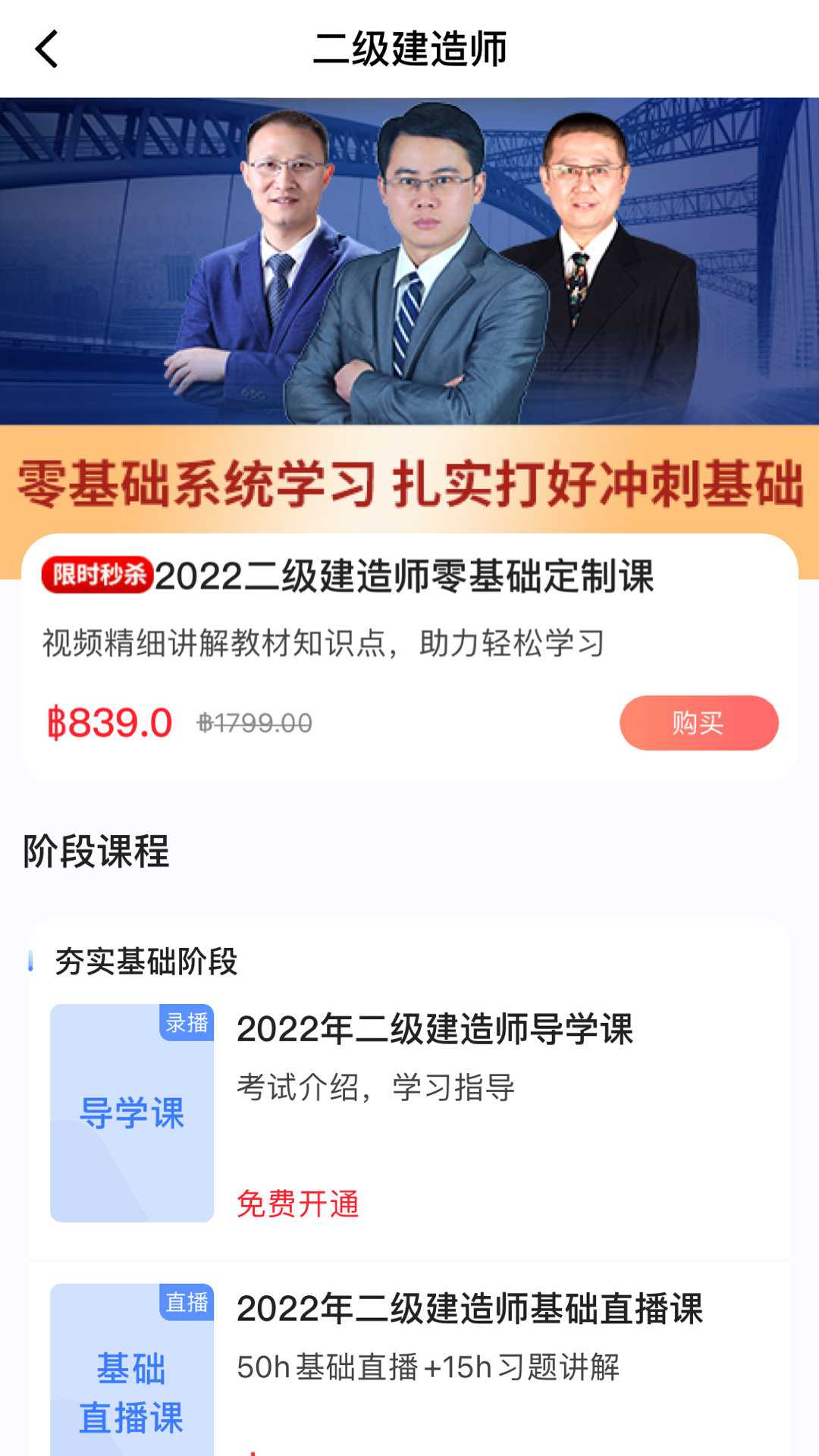Tap the crossed-out original price ฿1799.00

(254, 723)
